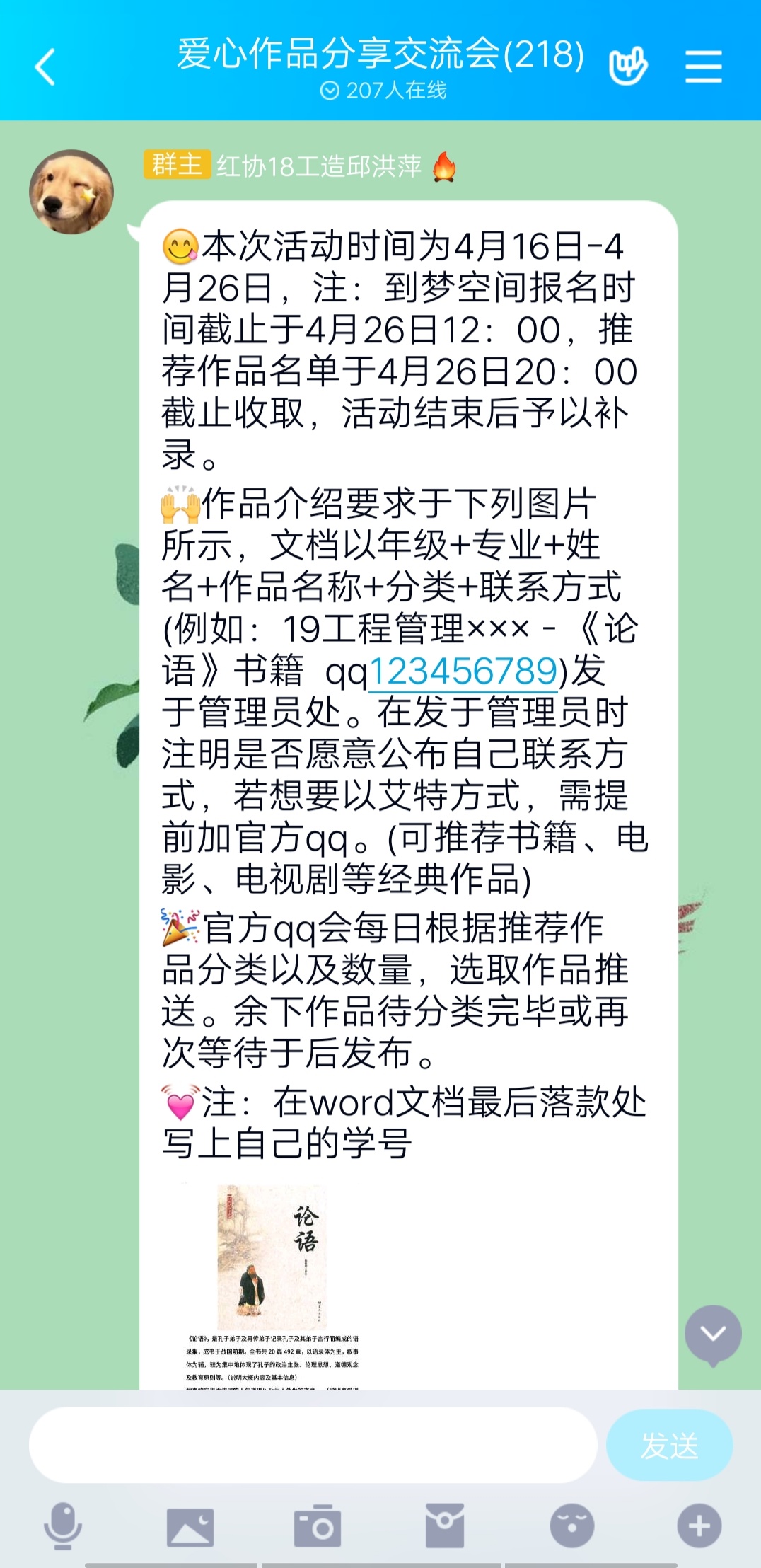The width and height of the screenshot is (761, 1568).
Task: Start voice input with the microphone
Action: click(x=63, y=1526)
